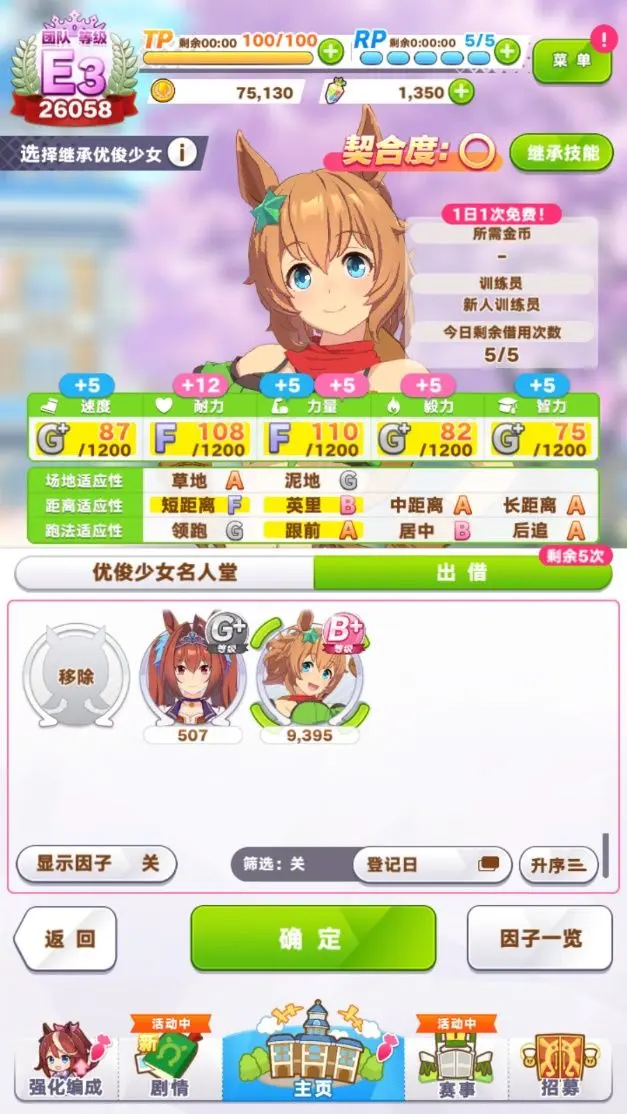627x1114 pixels.
Task: Add carrots with the plus icon
Action: (461, 92)
